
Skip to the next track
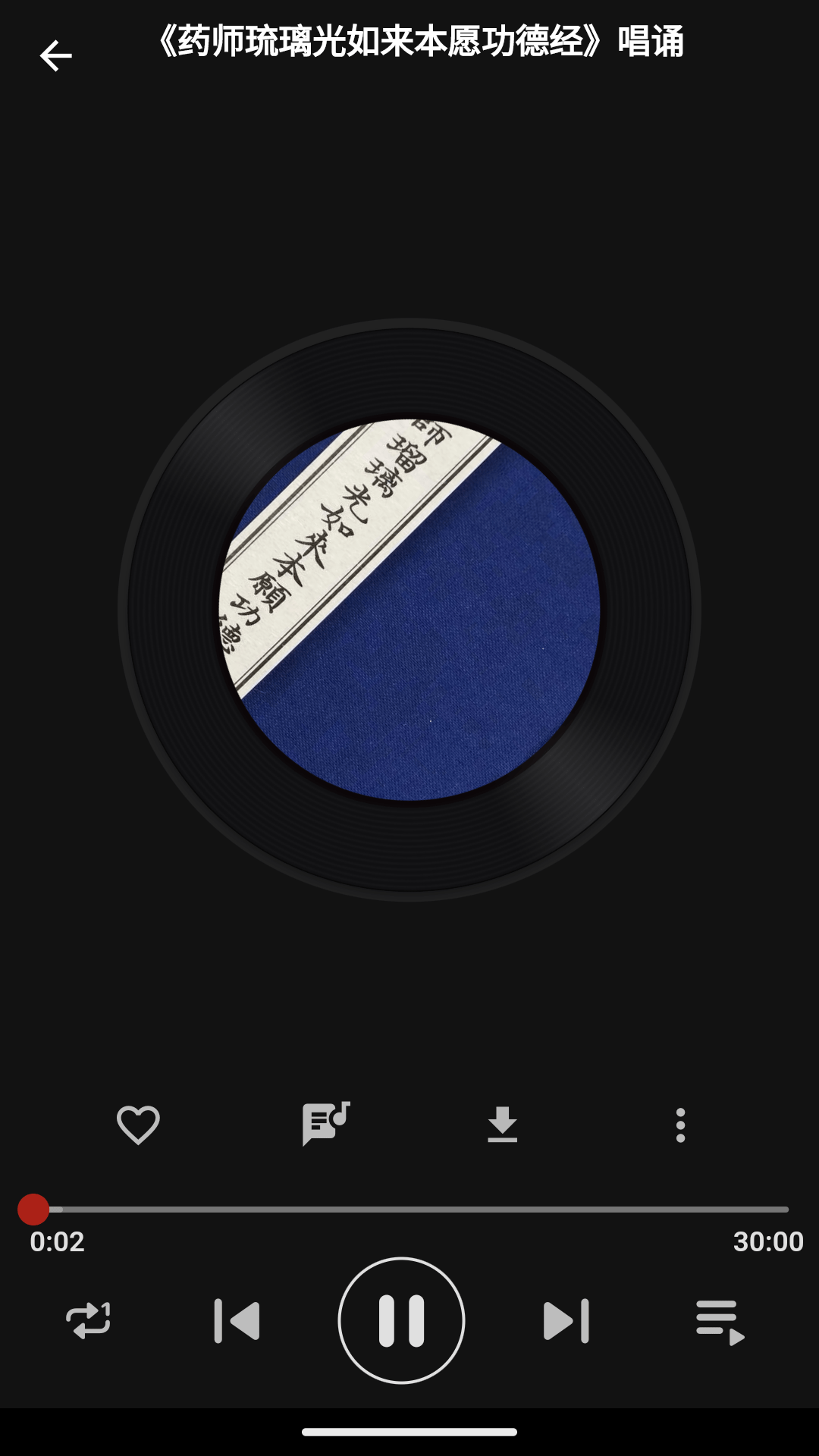coord(566,1321)
